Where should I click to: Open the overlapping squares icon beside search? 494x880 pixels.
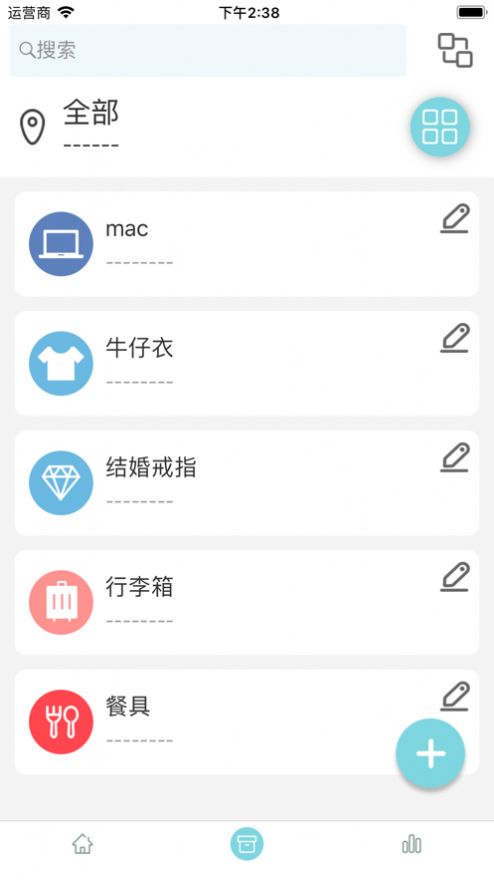455,51
